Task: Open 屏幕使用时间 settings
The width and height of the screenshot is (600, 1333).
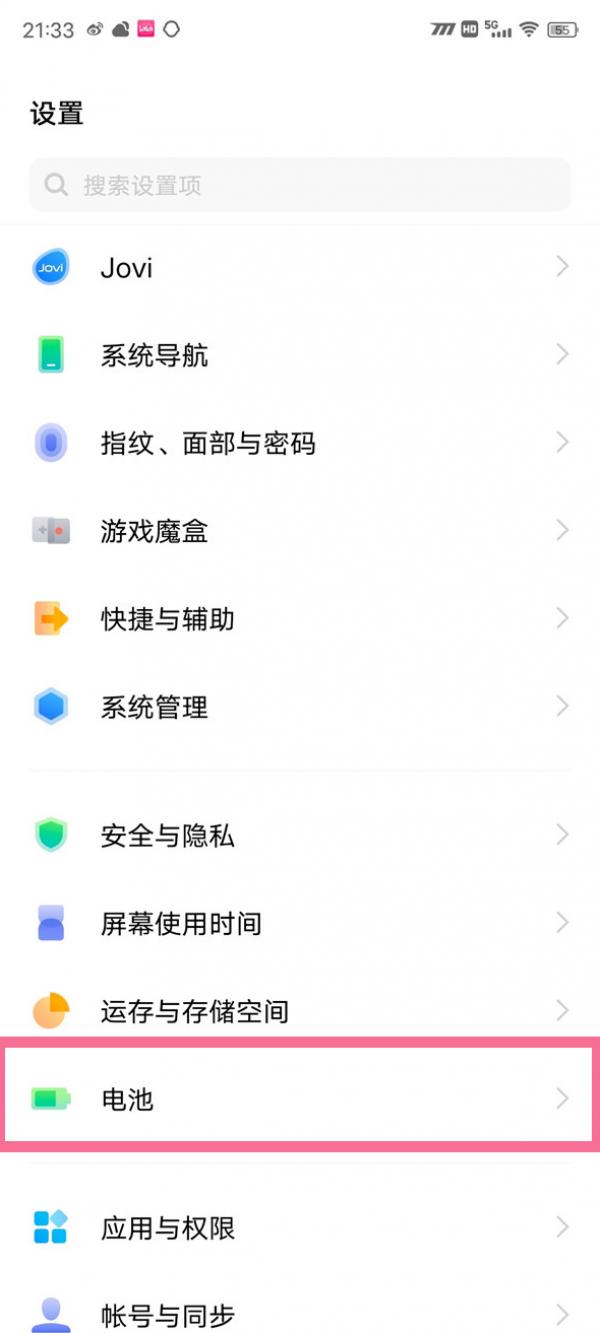Action: (x=300, y=923)
